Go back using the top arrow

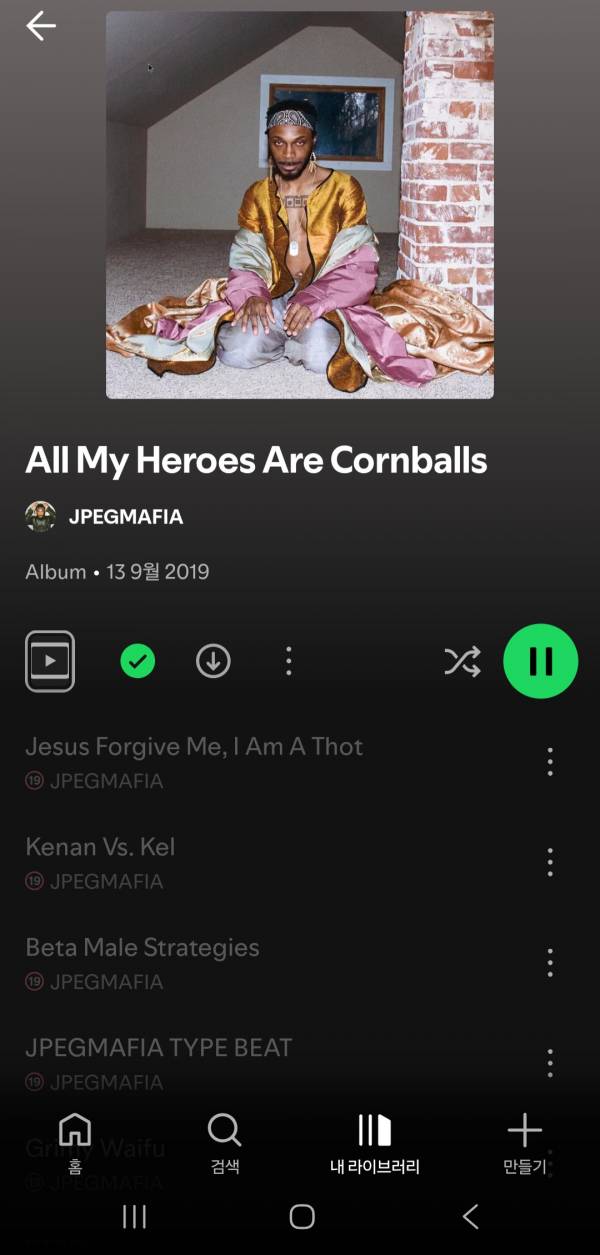tap(41, 26)
